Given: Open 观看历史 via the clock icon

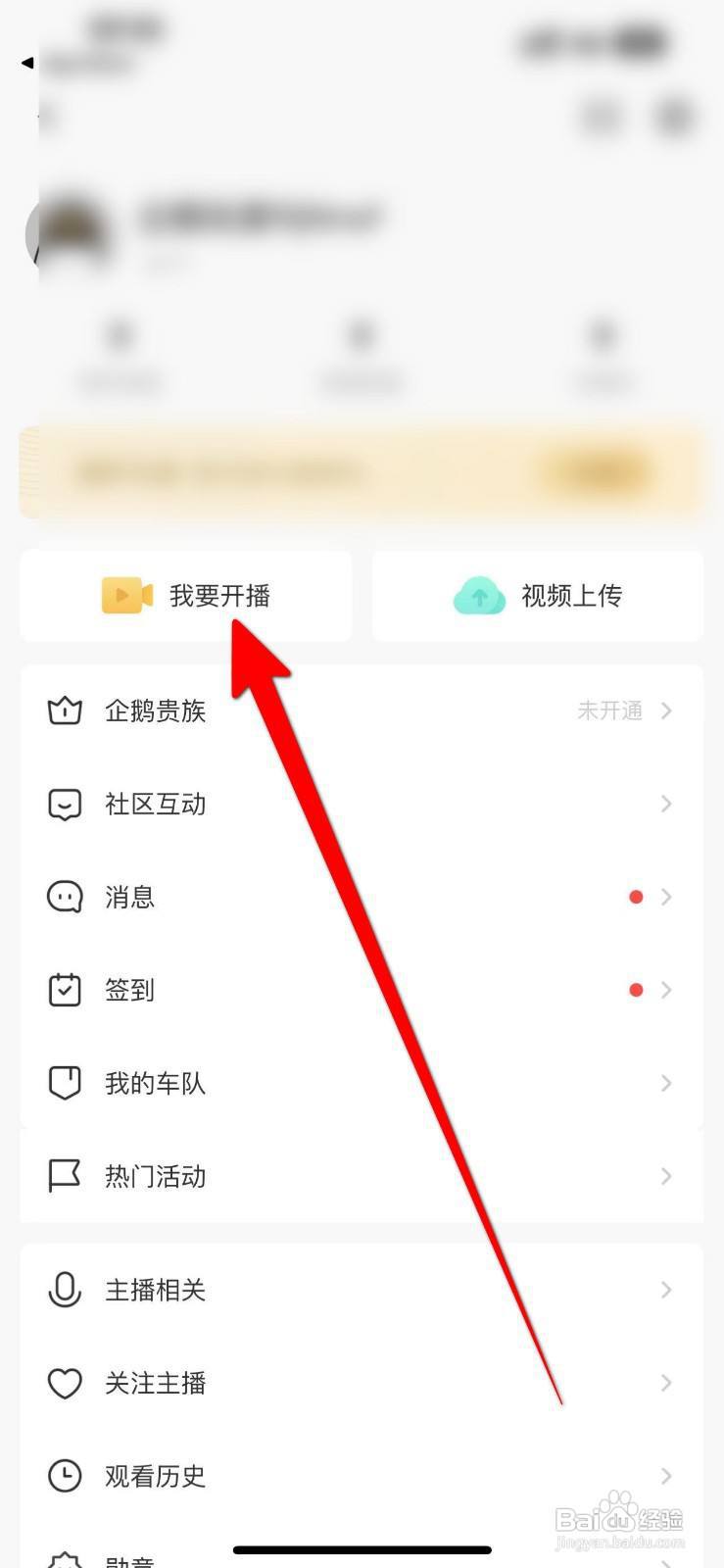Looking at the screenshot, I should pyautogui.click(x=64, y=1477).
